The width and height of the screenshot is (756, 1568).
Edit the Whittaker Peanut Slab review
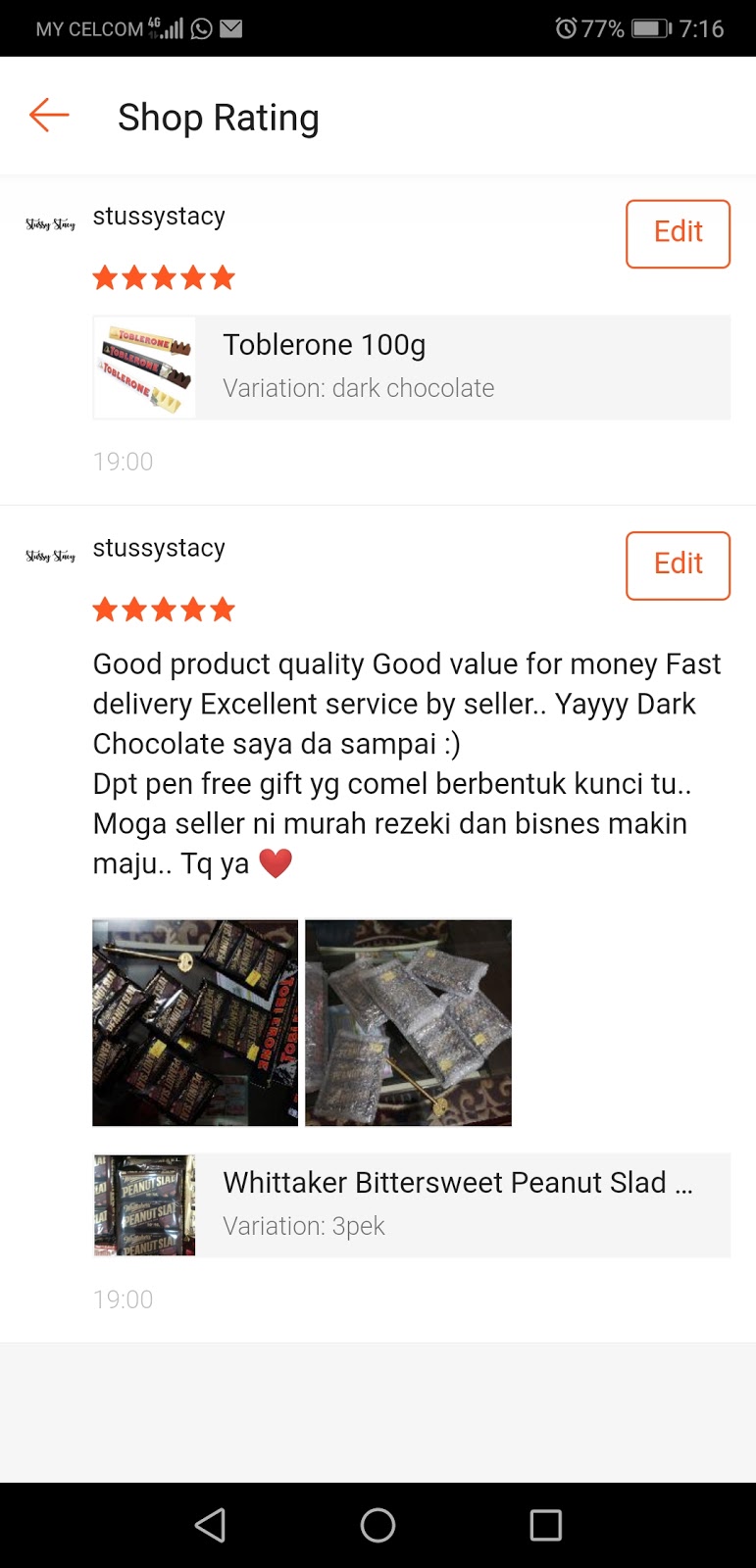678,565
